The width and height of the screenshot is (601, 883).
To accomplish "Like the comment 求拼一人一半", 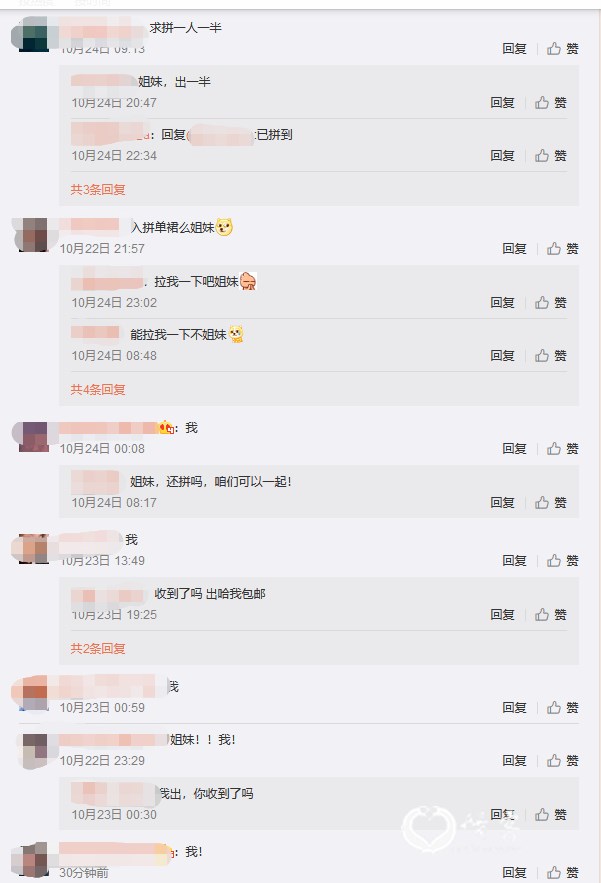I will point(562,48).
